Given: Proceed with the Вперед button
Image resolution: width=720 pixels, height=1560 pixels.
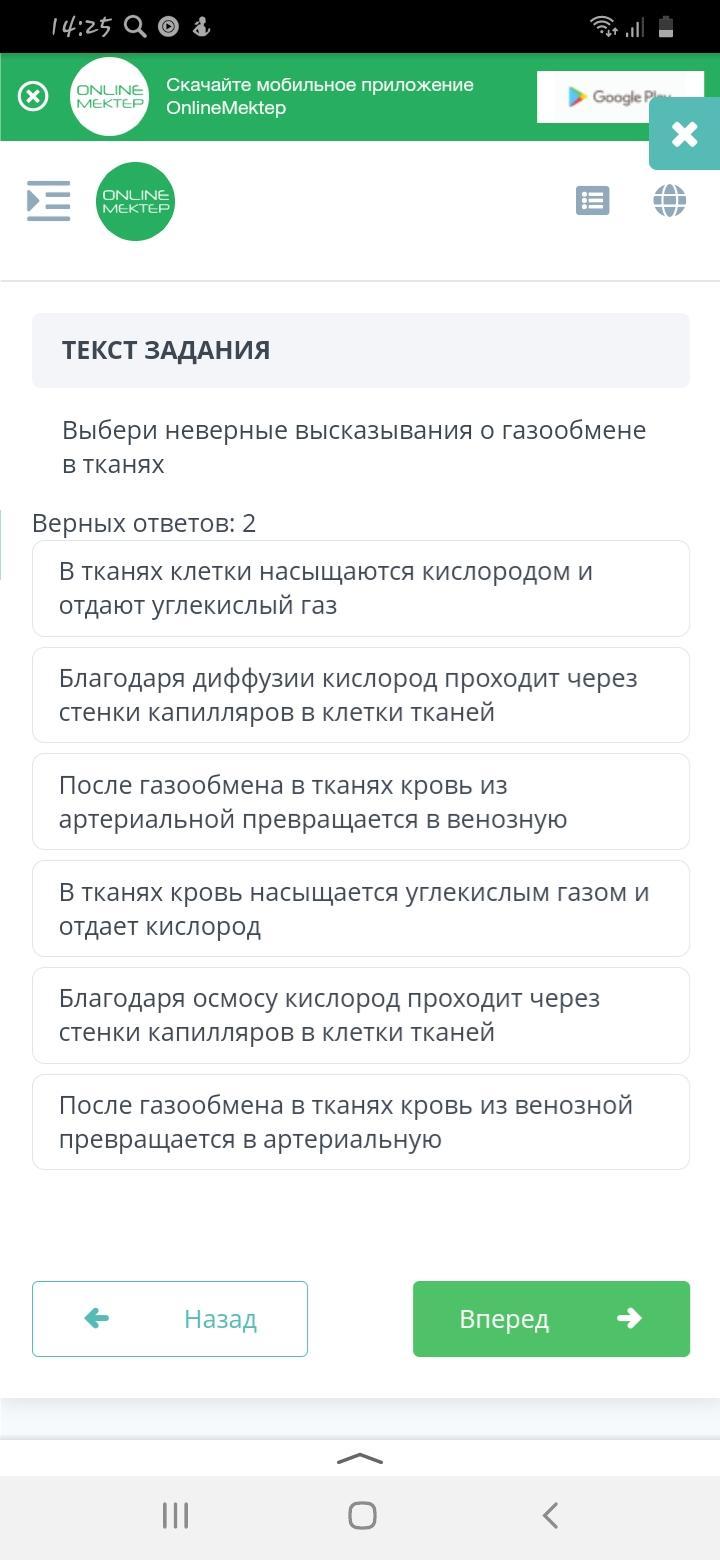Looking at the screenshot, I should [551, 1319].
